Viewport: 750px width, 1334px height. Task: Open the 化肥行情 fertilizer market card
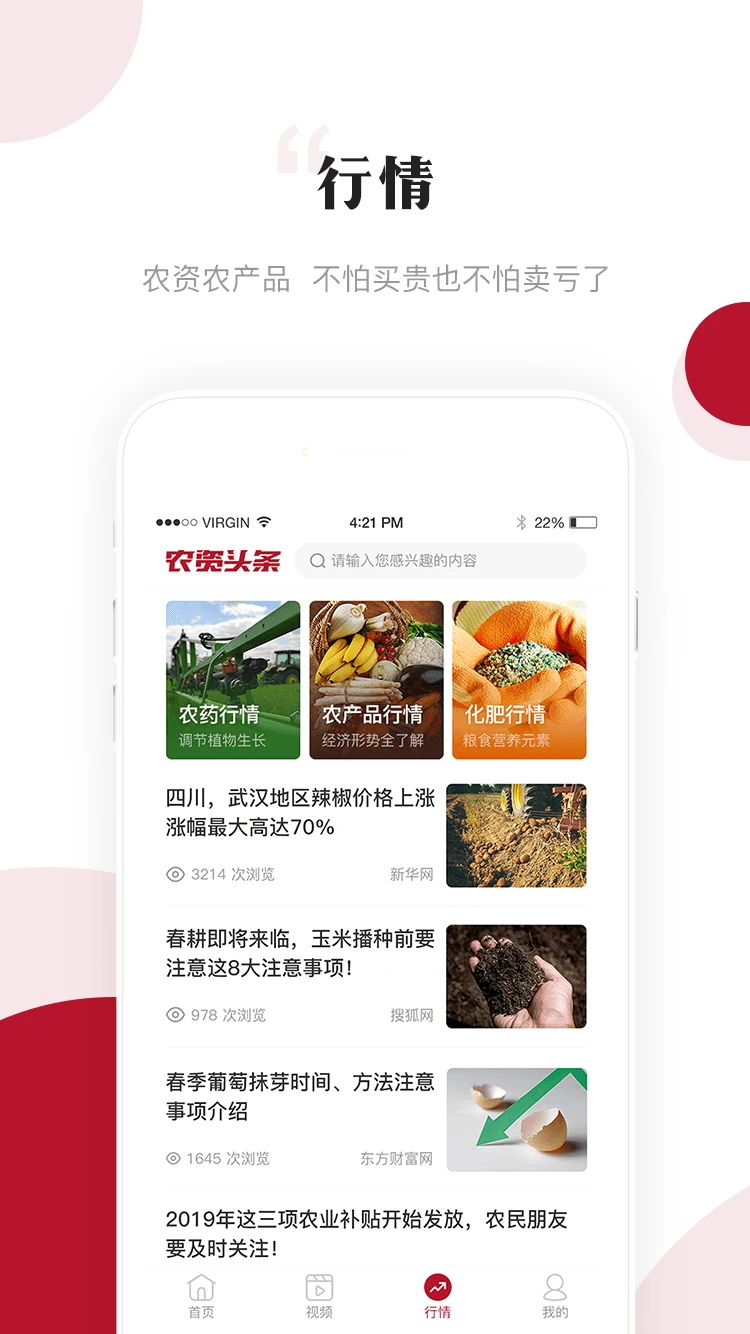(x=518, y=679)
